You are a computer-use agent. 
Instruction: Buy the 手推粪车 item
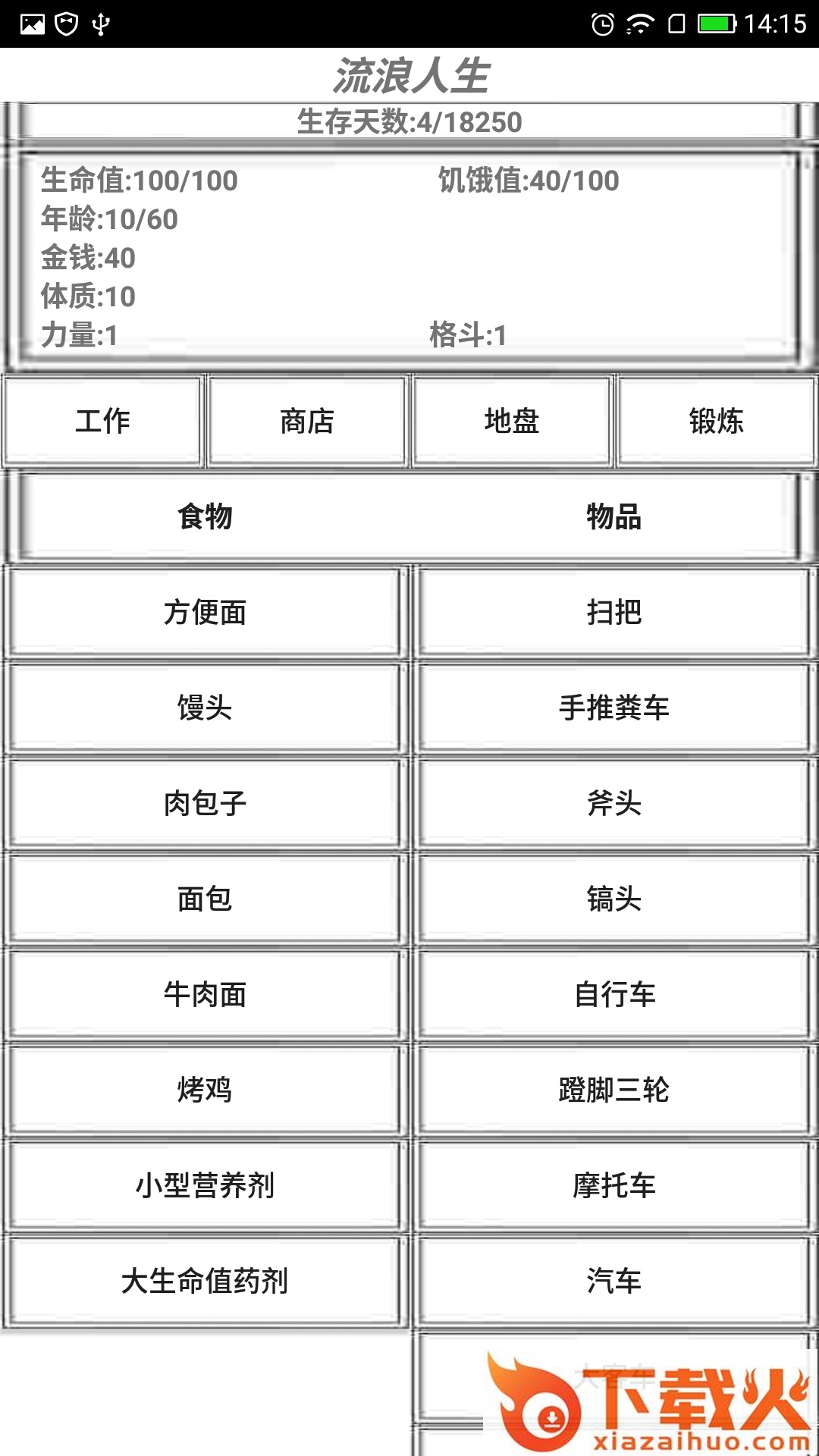coord(614,708)
